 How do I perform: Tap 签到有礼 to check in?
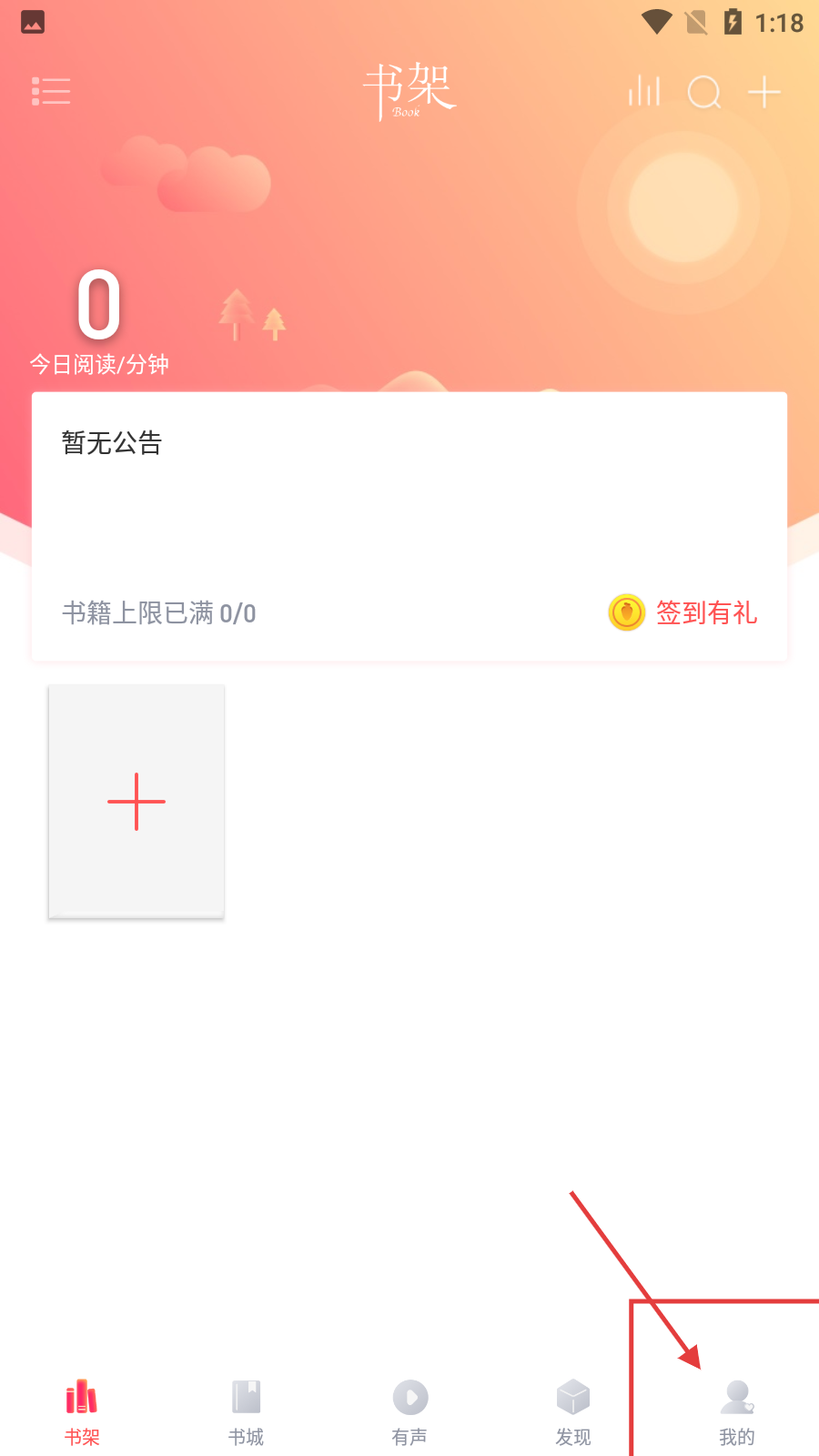[684, 612]
